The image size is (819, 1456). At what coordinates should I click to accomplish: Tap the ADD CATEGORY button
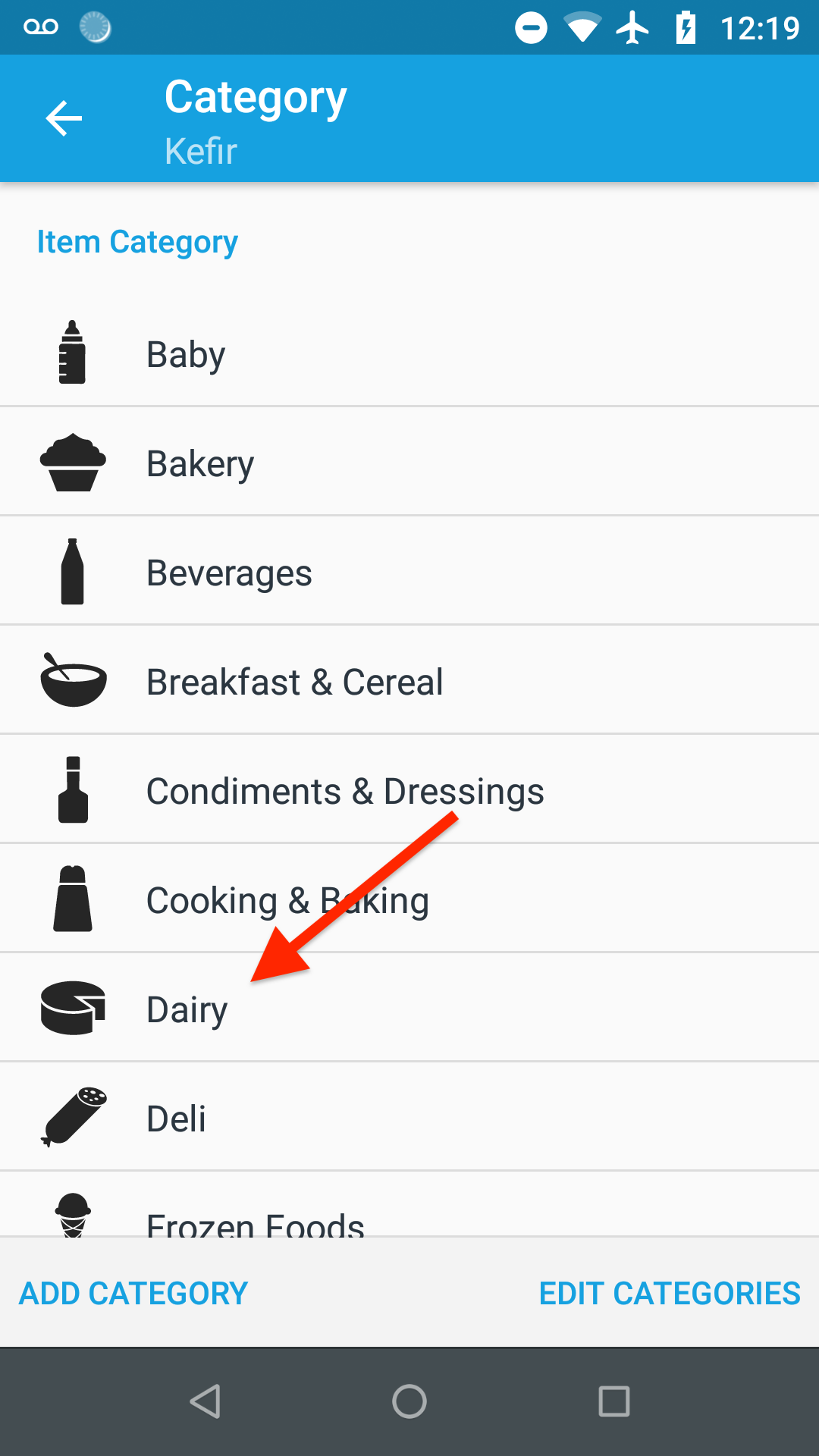click(133, 1293)
